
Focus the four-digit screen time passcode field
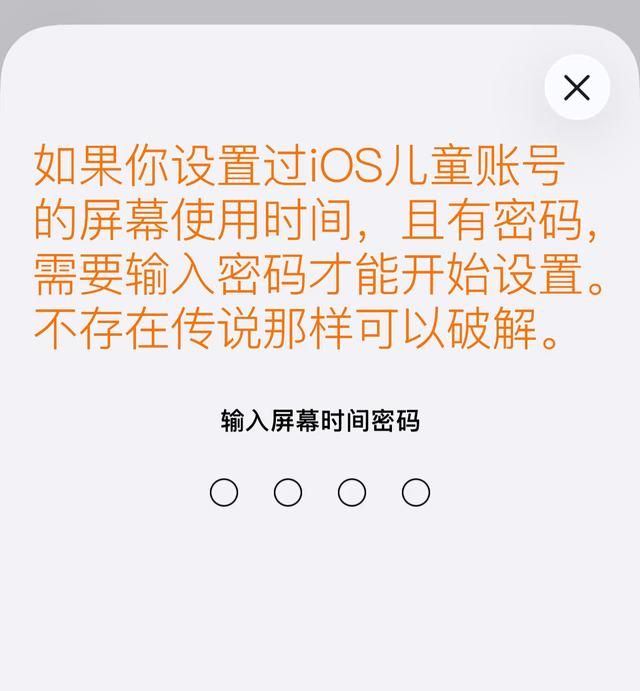[319, 492]
